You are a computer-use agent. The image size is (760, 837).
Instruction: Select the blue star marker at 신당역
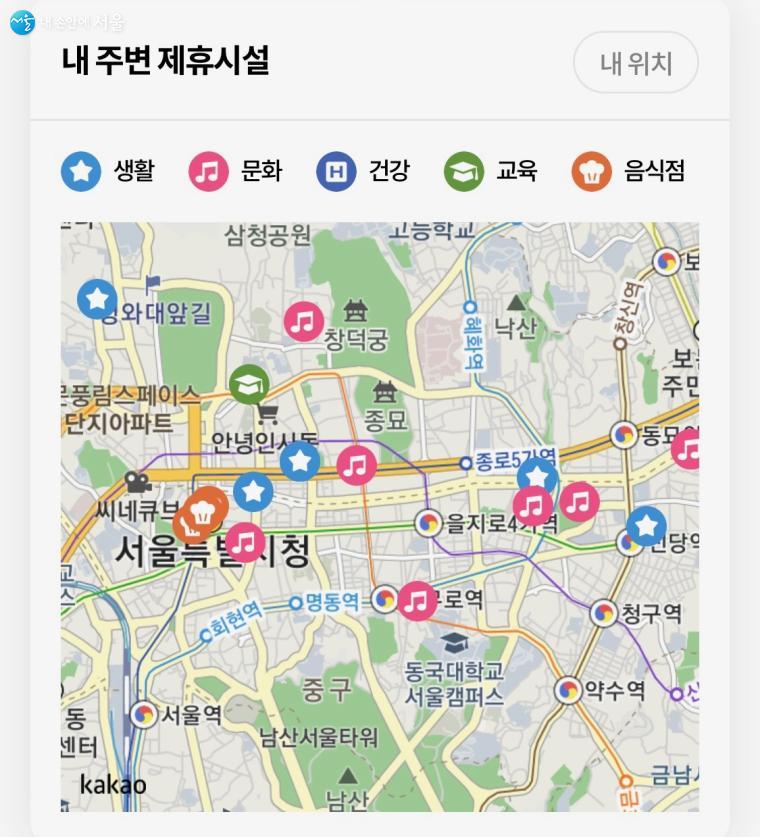[646, 526]
